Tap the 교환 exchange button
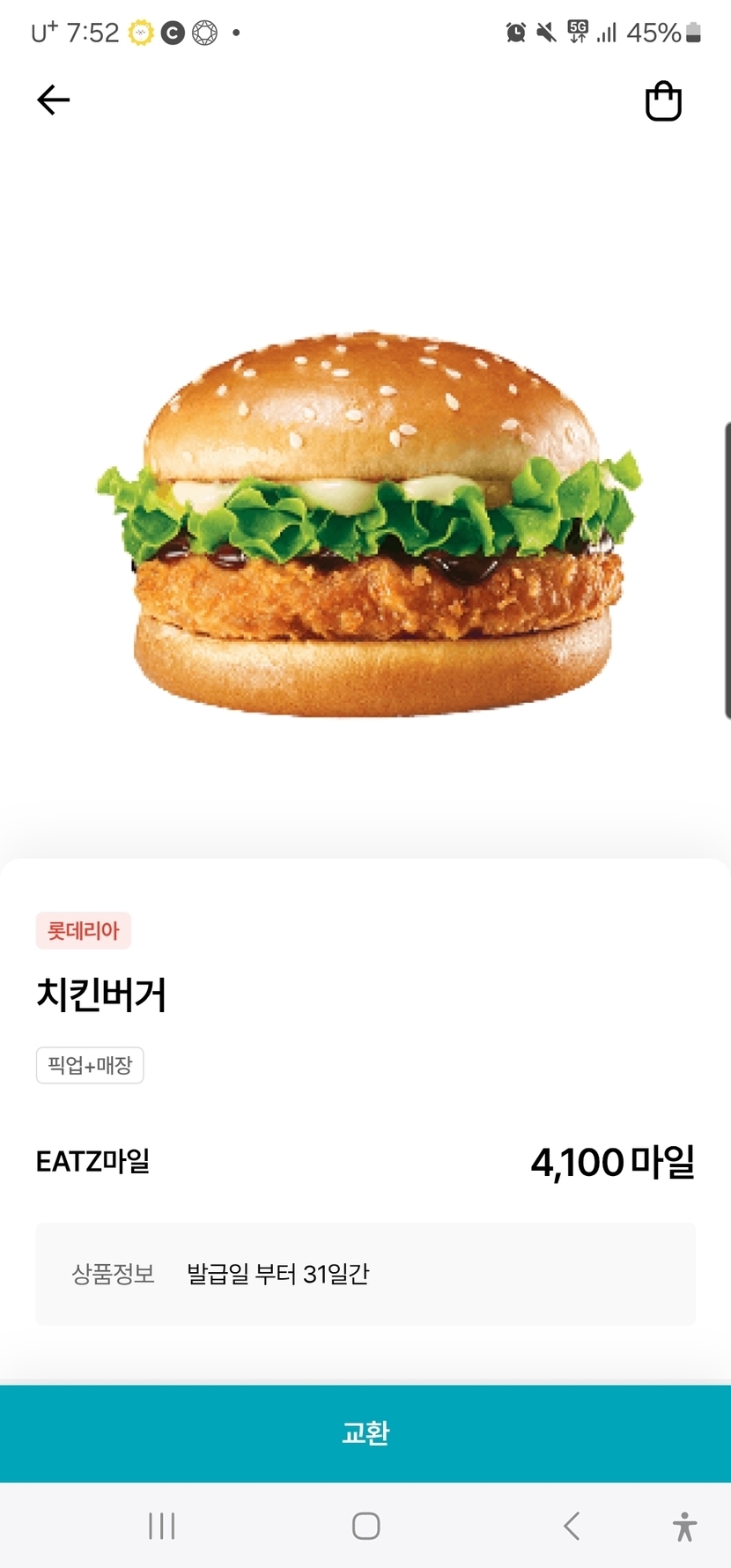731x1568 pixels. click(365, 1433)
